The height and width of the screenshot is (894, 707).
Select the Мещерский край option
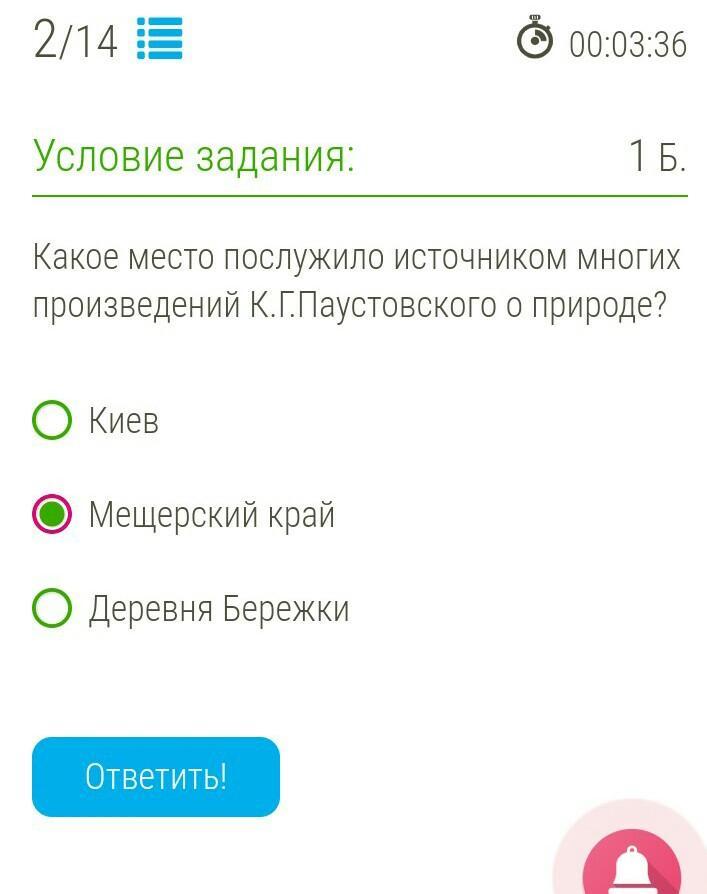[52, 515]
